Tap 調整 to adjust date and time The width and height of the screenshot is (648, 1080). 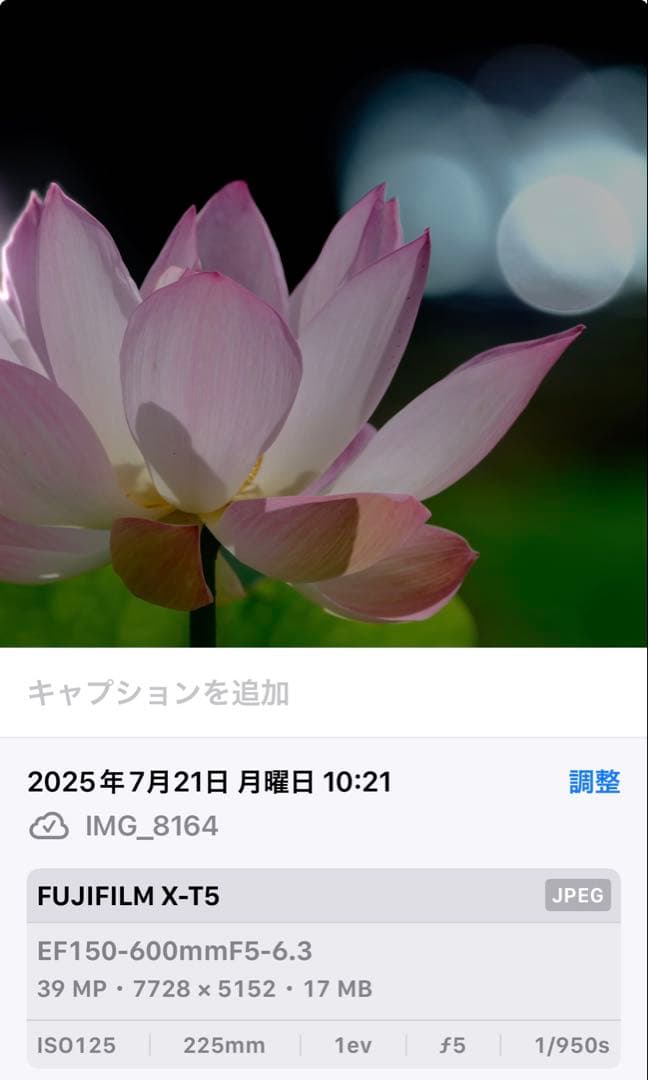(x=594, y=782)
